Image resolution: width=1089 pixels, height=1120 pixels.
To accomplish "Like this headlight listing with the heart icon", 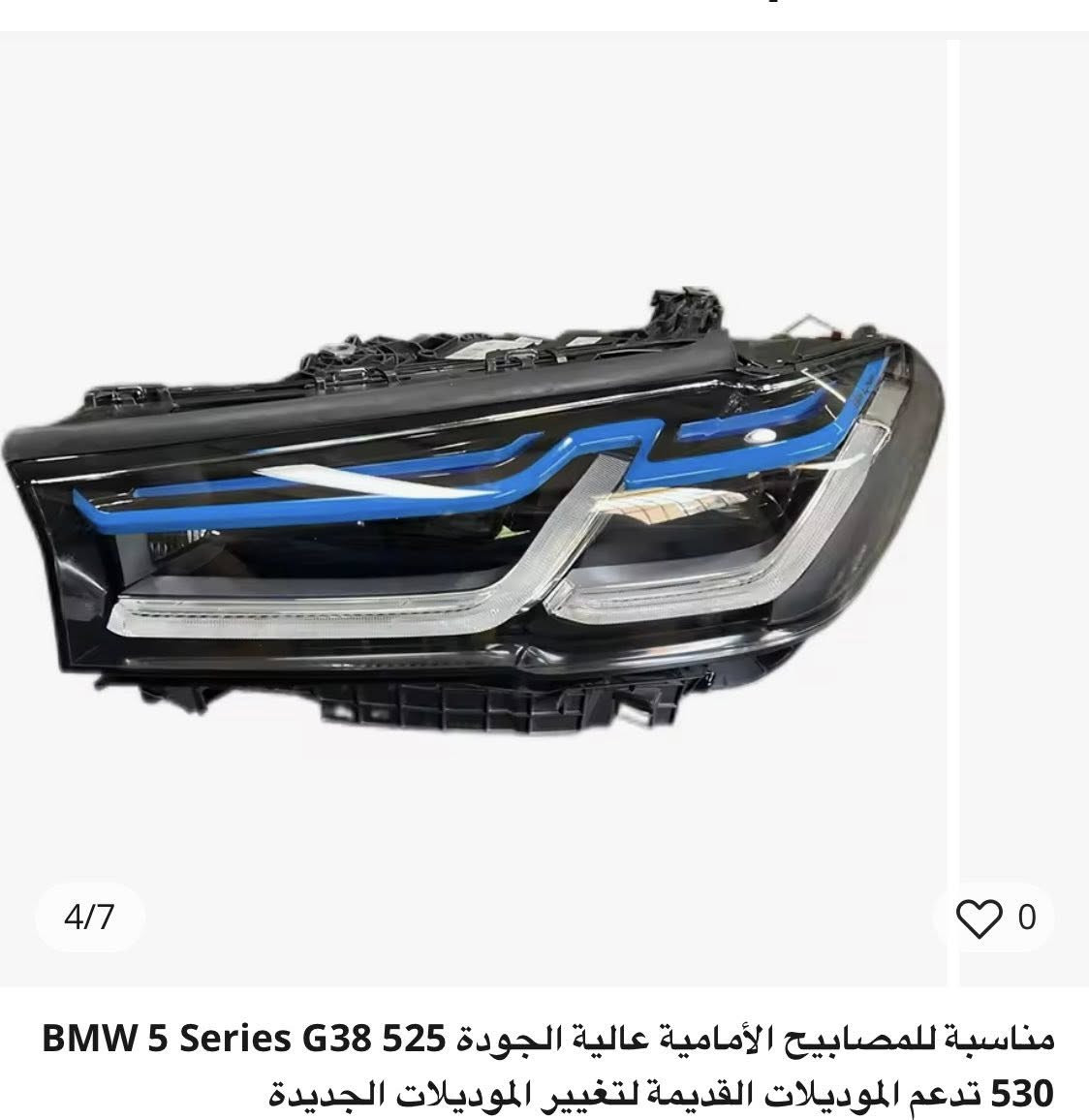I will pos(977,917).
